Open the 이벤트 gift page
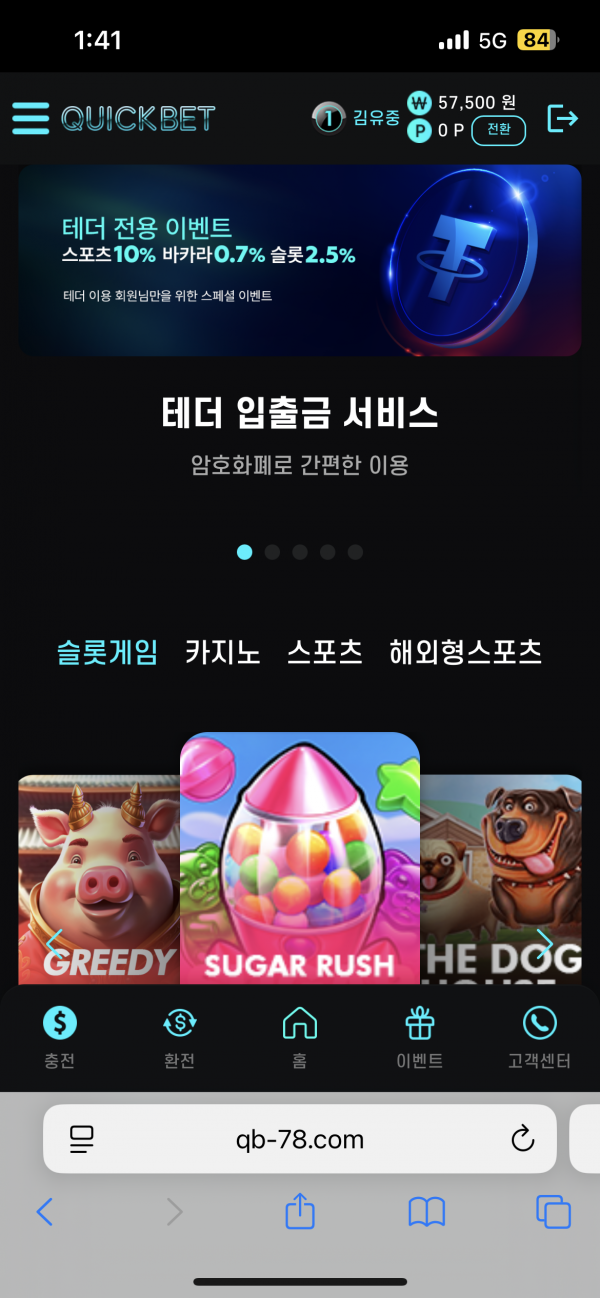 (x=419, y=1037)
